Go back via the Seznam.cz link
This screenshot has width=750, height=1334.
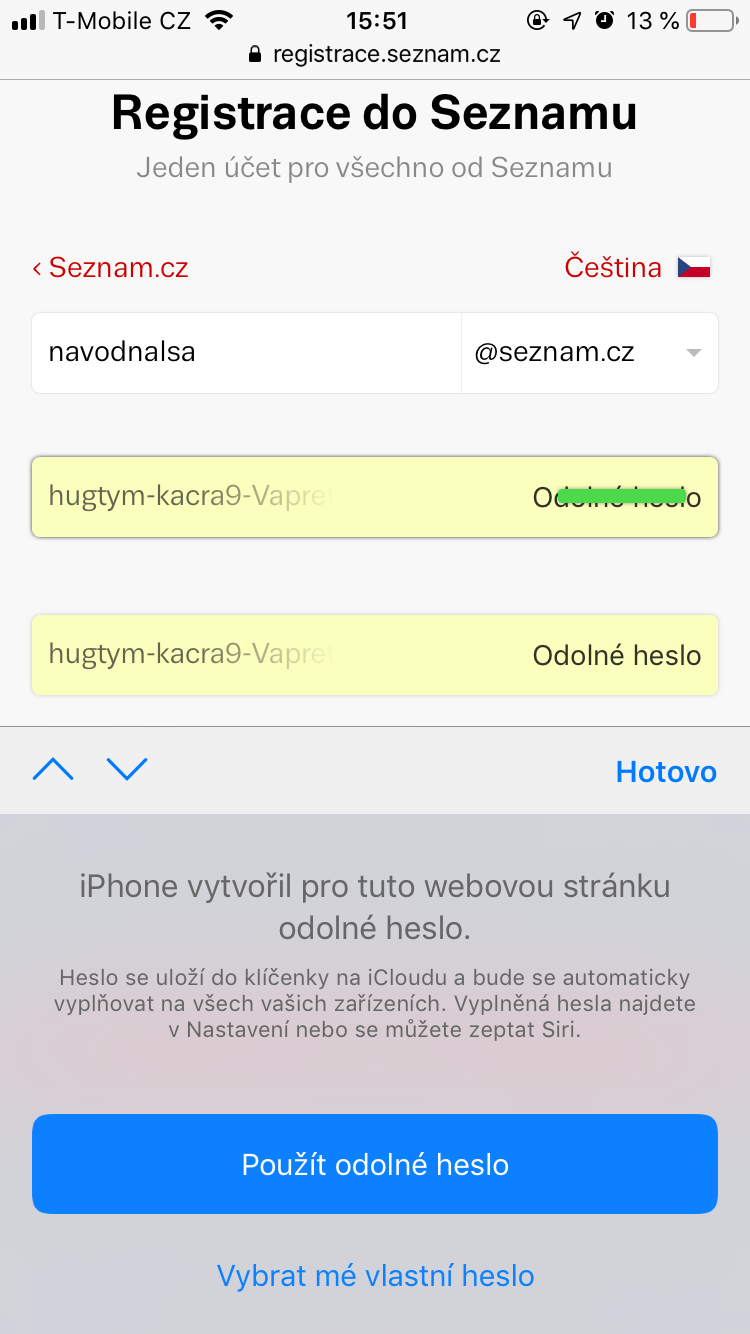point(110,268)
